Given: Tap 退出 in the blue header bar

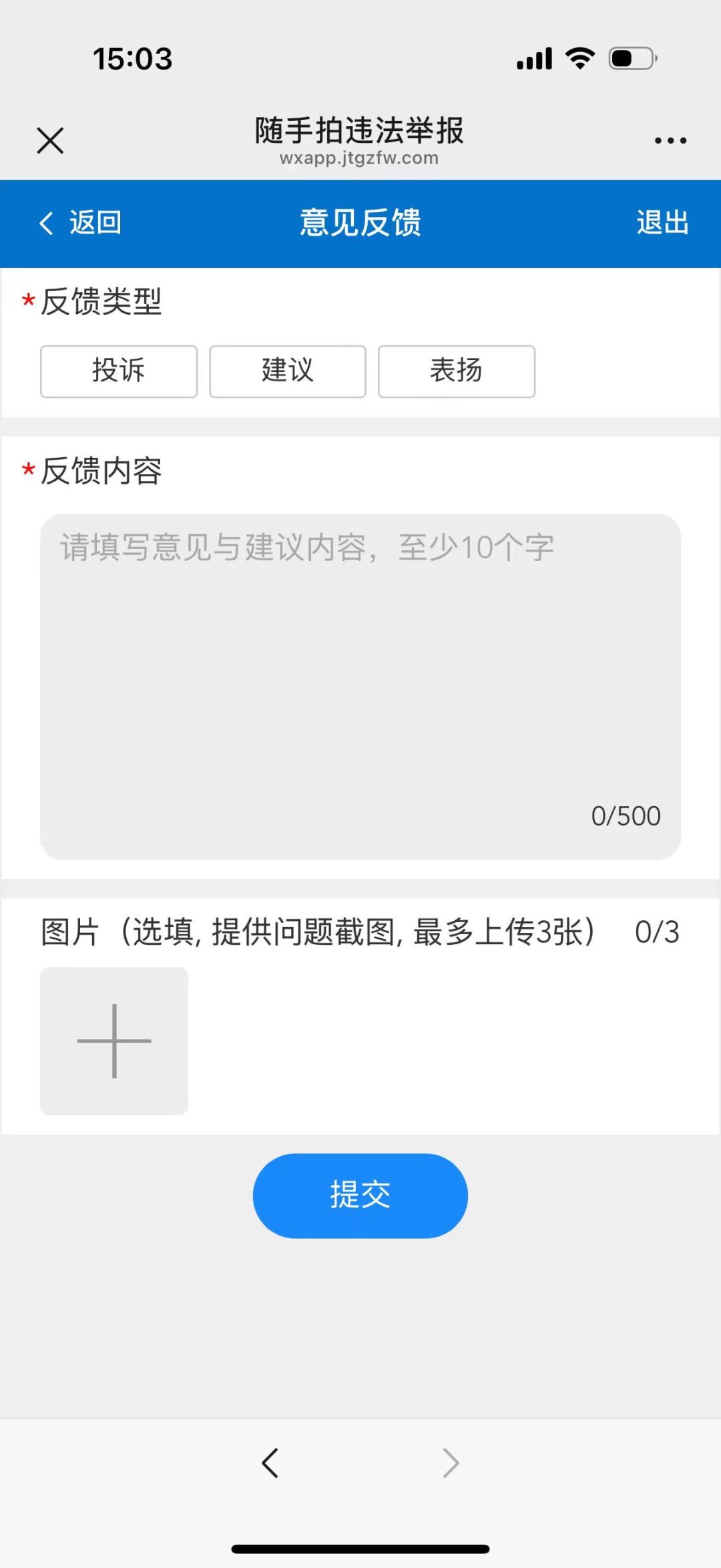Looking at the screenshot, I should point(662,223).
